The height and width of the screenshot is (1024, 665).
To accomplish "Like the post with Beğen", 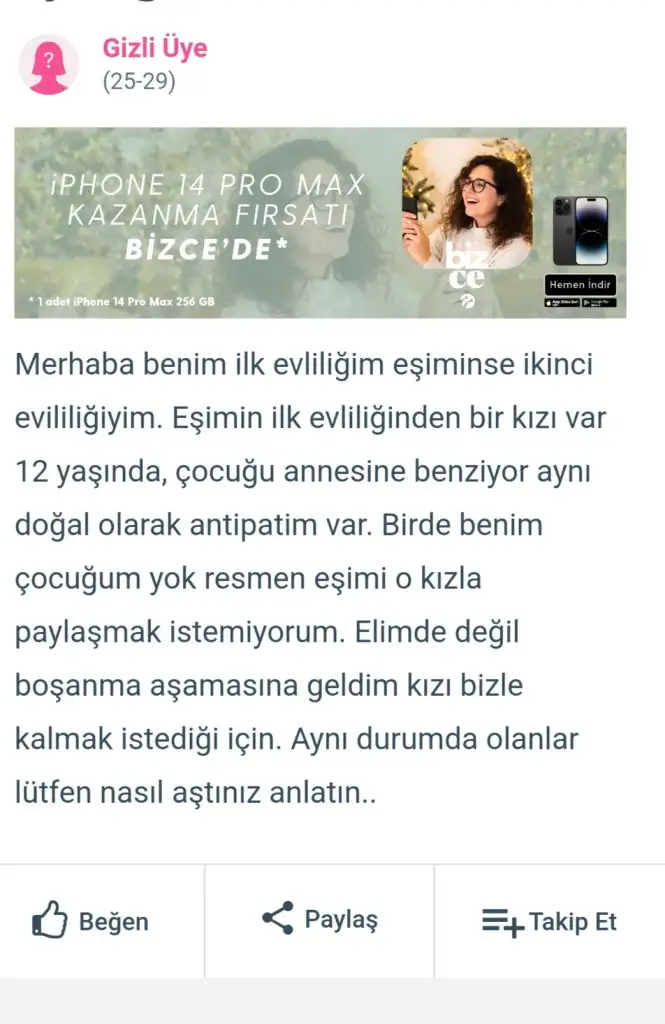I will click(x=91, y=920).
